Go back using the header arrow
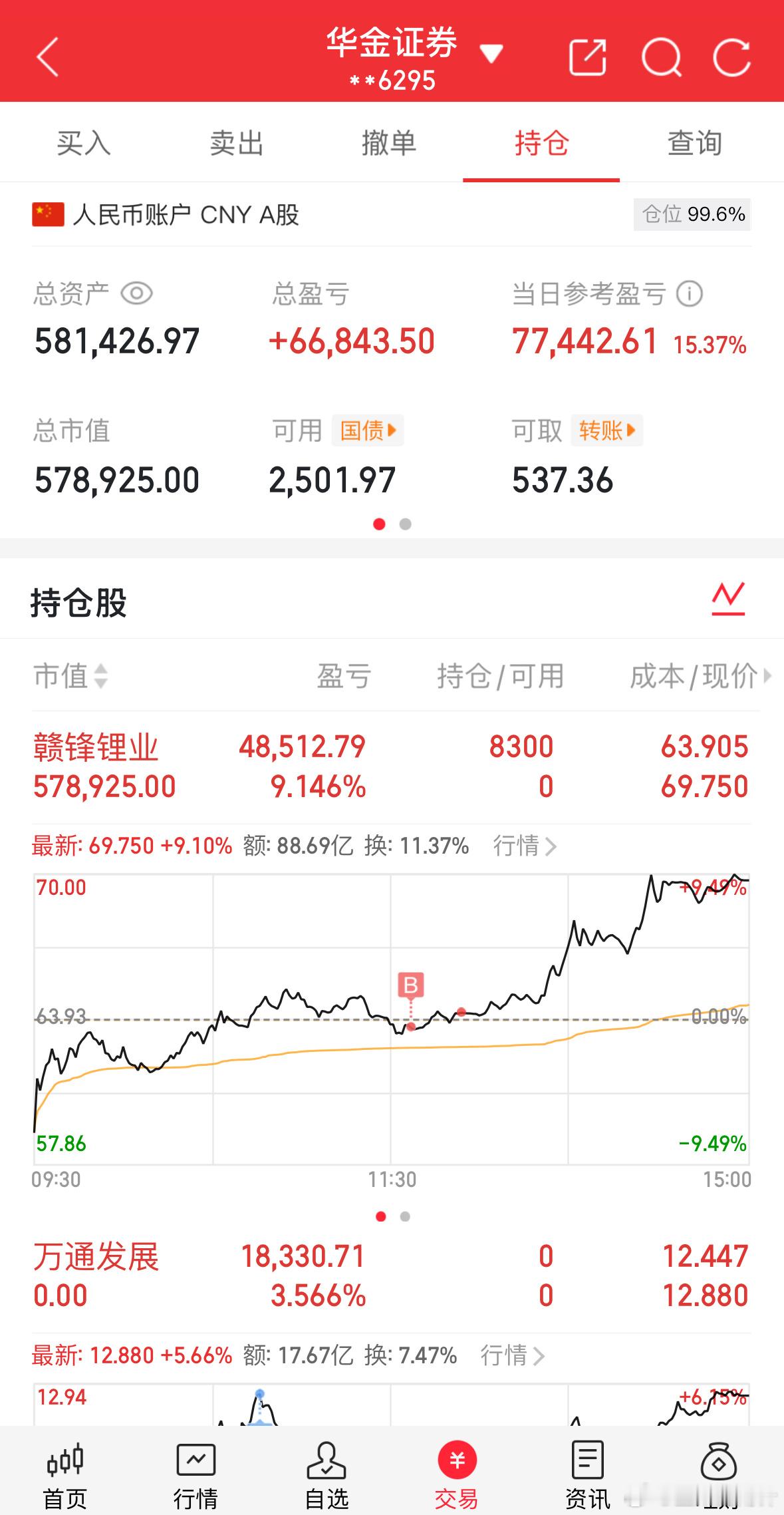The height and width of the screenshot is (1515, 784). tap(48, 57)
